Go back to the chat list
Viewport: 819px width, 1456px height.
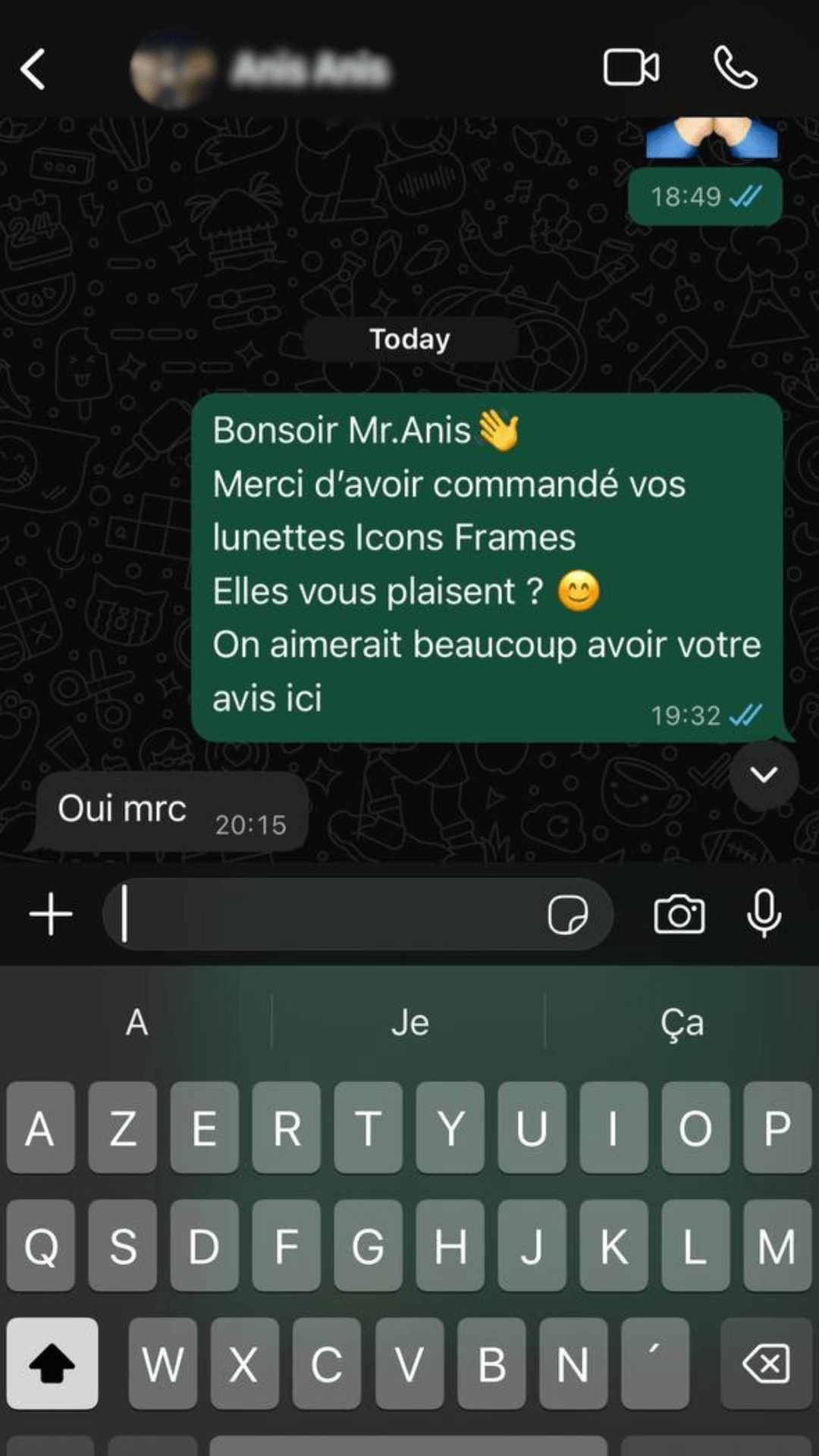(x=33, y=69)
